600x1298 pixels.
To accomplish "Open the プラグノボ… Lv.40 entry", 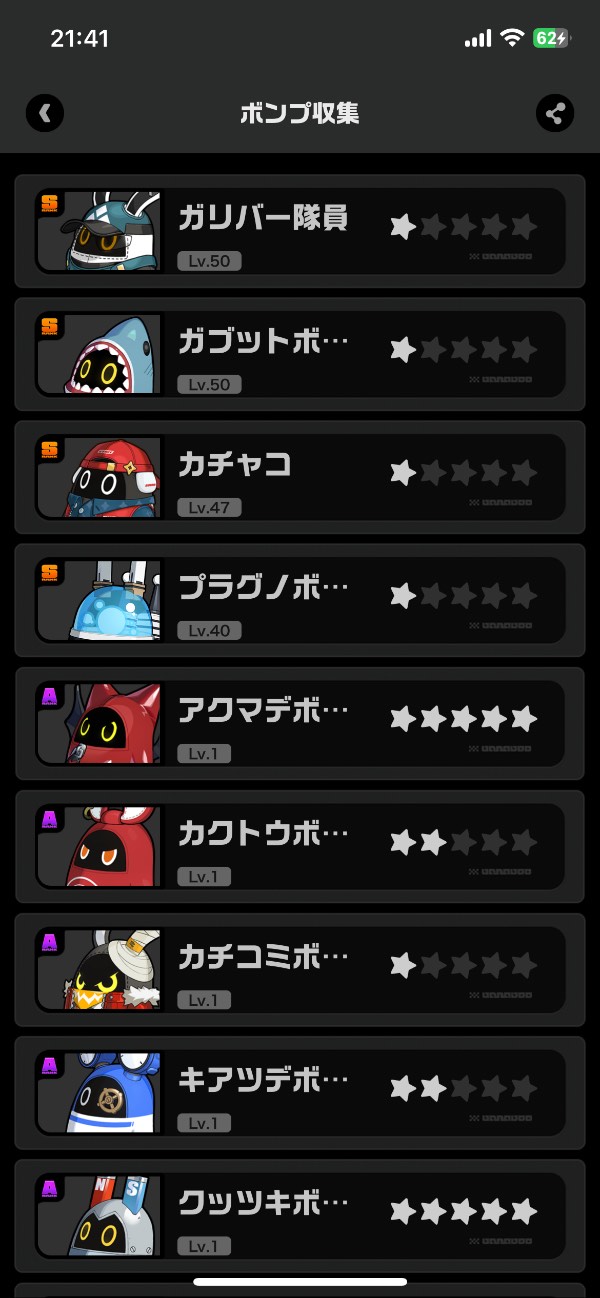I will pos(300,600).
